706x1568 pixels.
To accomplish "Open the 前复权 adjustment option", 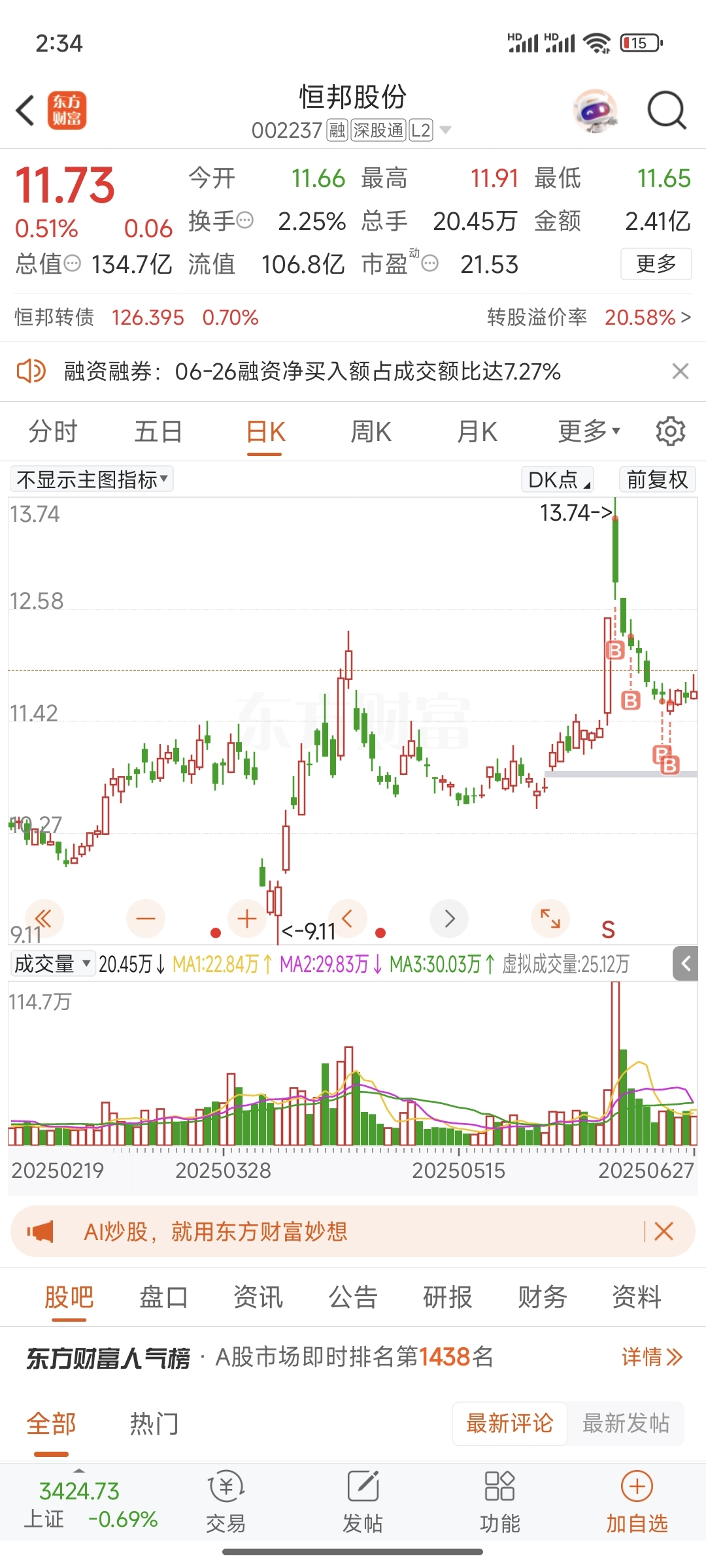I will [x=657, y=480].
